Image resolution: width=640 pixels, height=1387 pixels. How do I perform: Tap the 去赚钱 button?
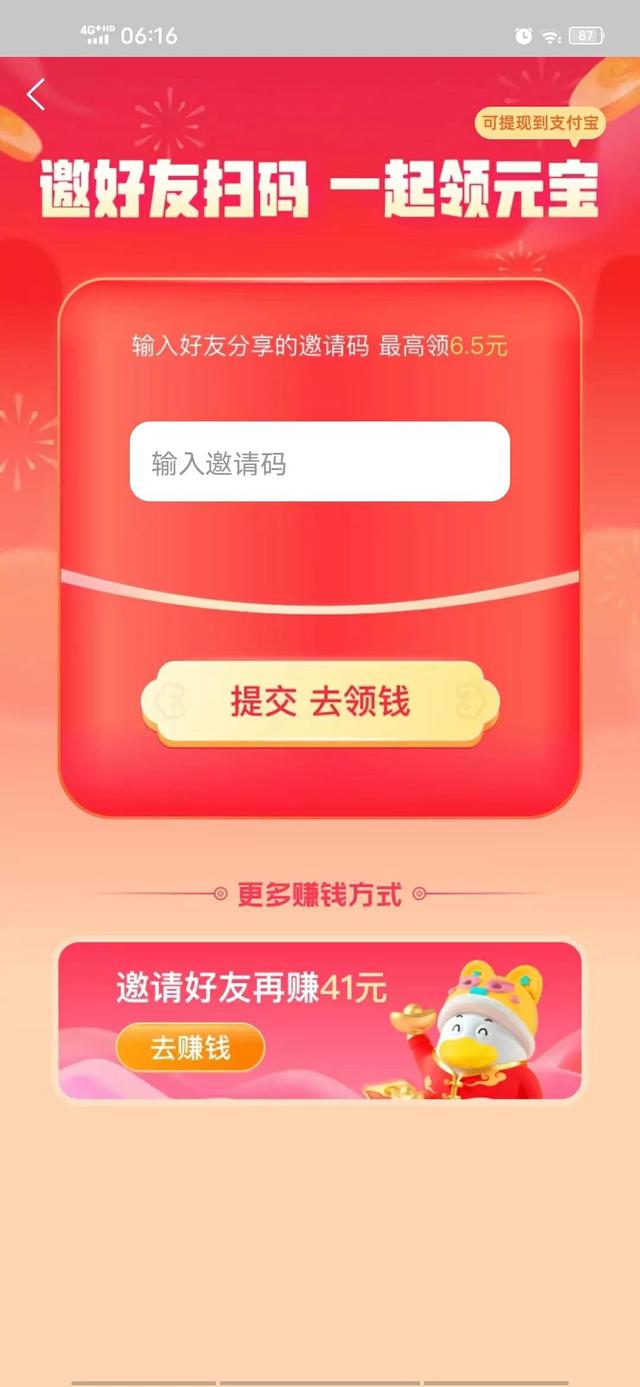[x=190, y=1047]
